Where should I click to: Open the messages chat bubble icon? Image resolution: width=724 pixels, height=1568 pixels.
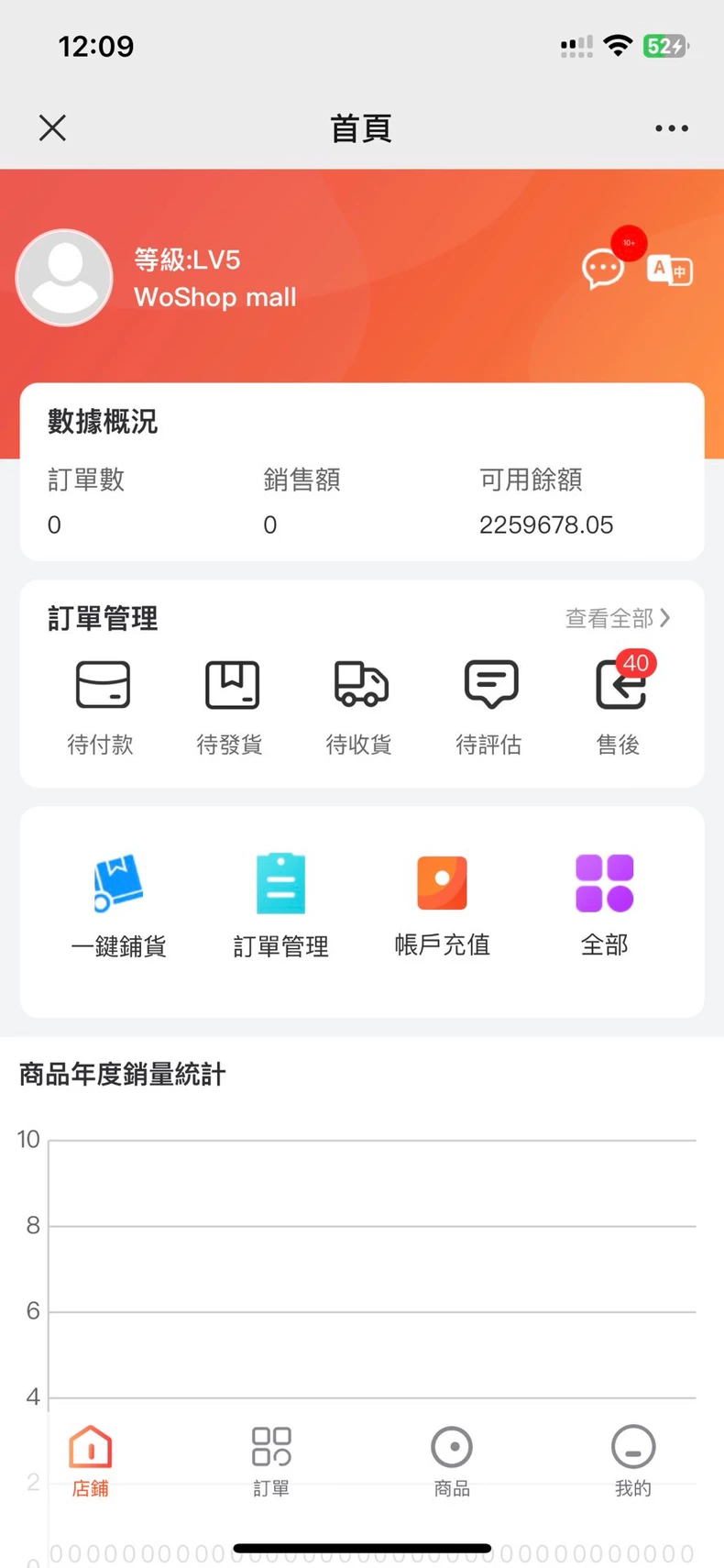pyautogui.click(x=603, y=270)
